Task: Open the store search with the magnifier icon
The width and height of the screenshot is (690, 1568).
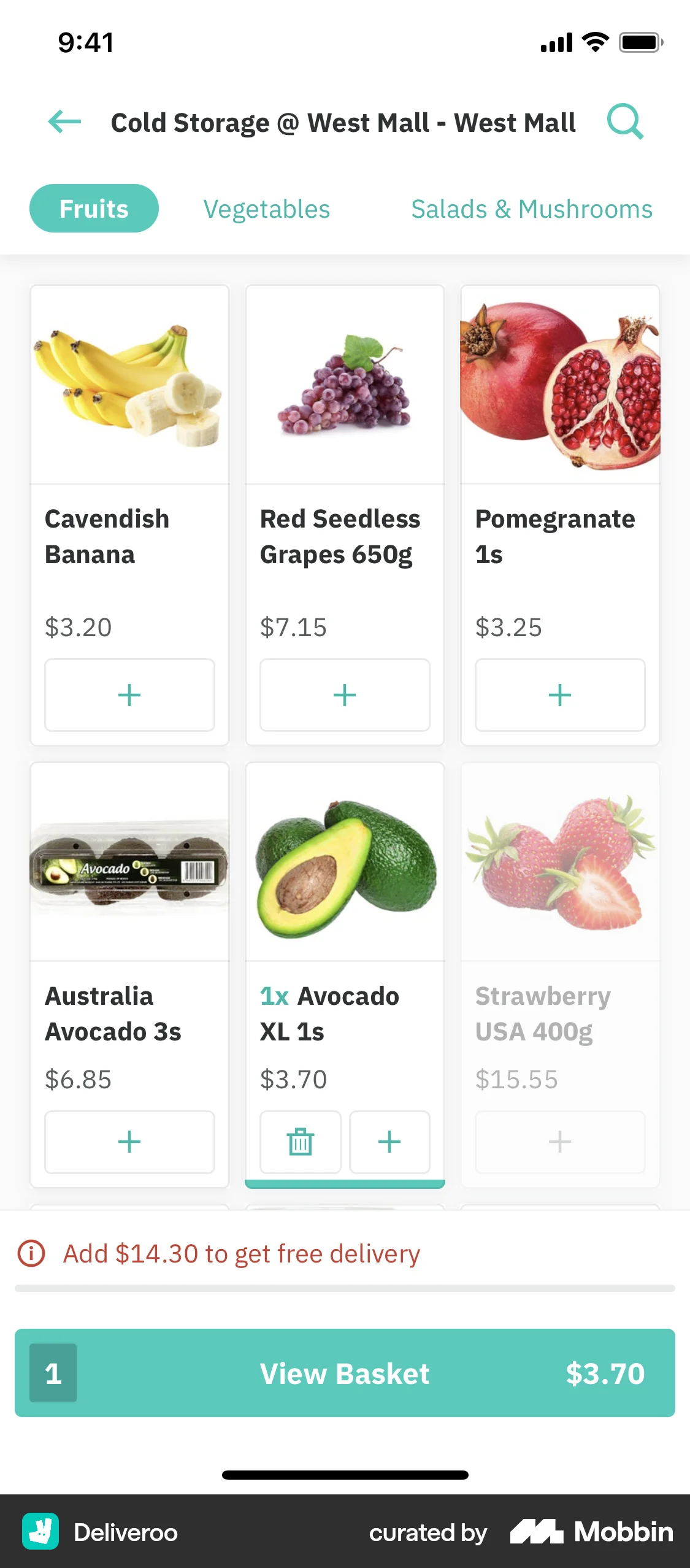Action: (625, 121)
